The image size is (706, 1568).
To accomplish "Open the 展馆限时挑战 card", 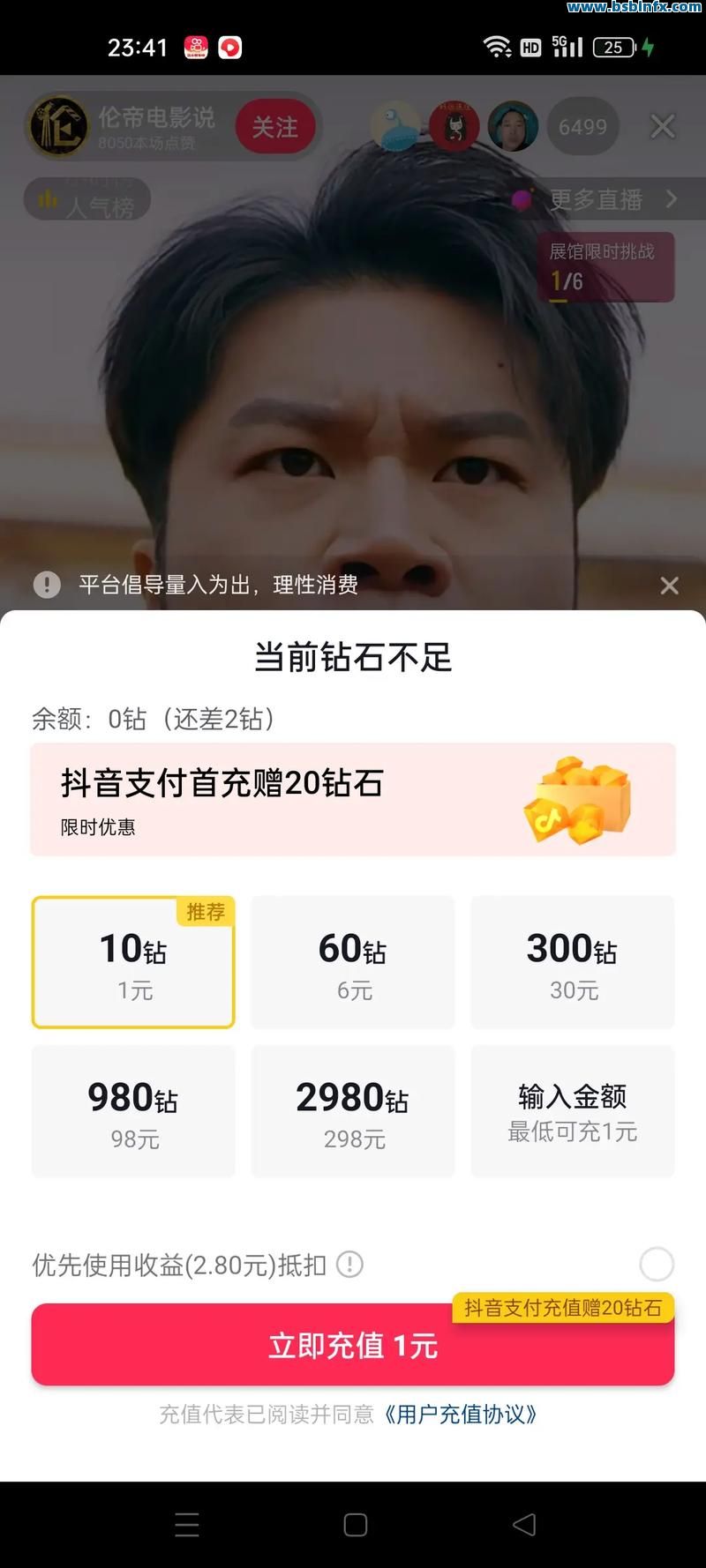I will [x=606, y=266].
